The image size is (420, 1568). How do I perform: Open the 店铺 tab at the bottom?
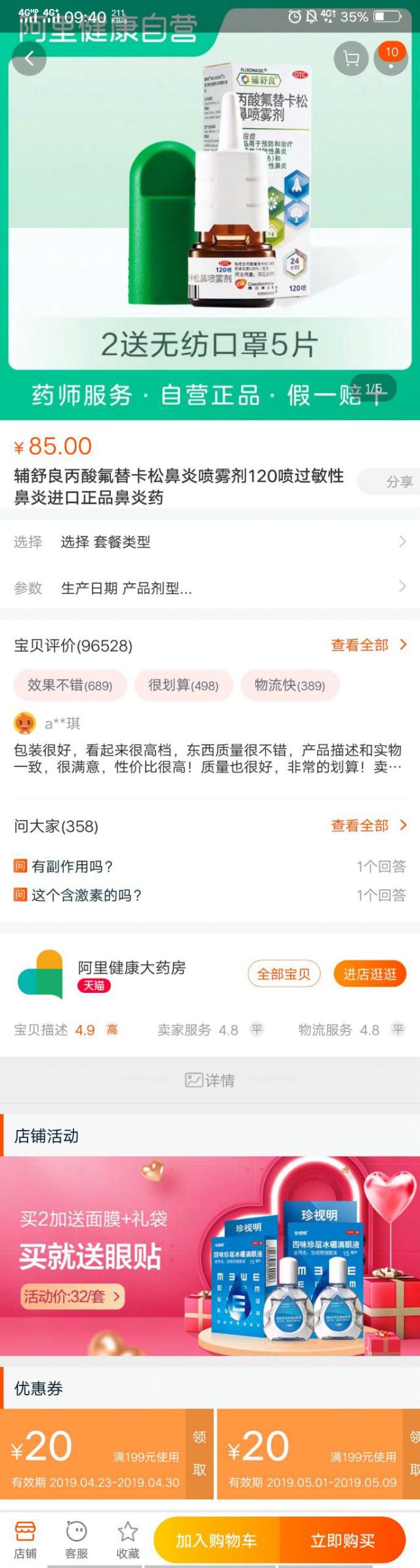point(26,1540)
